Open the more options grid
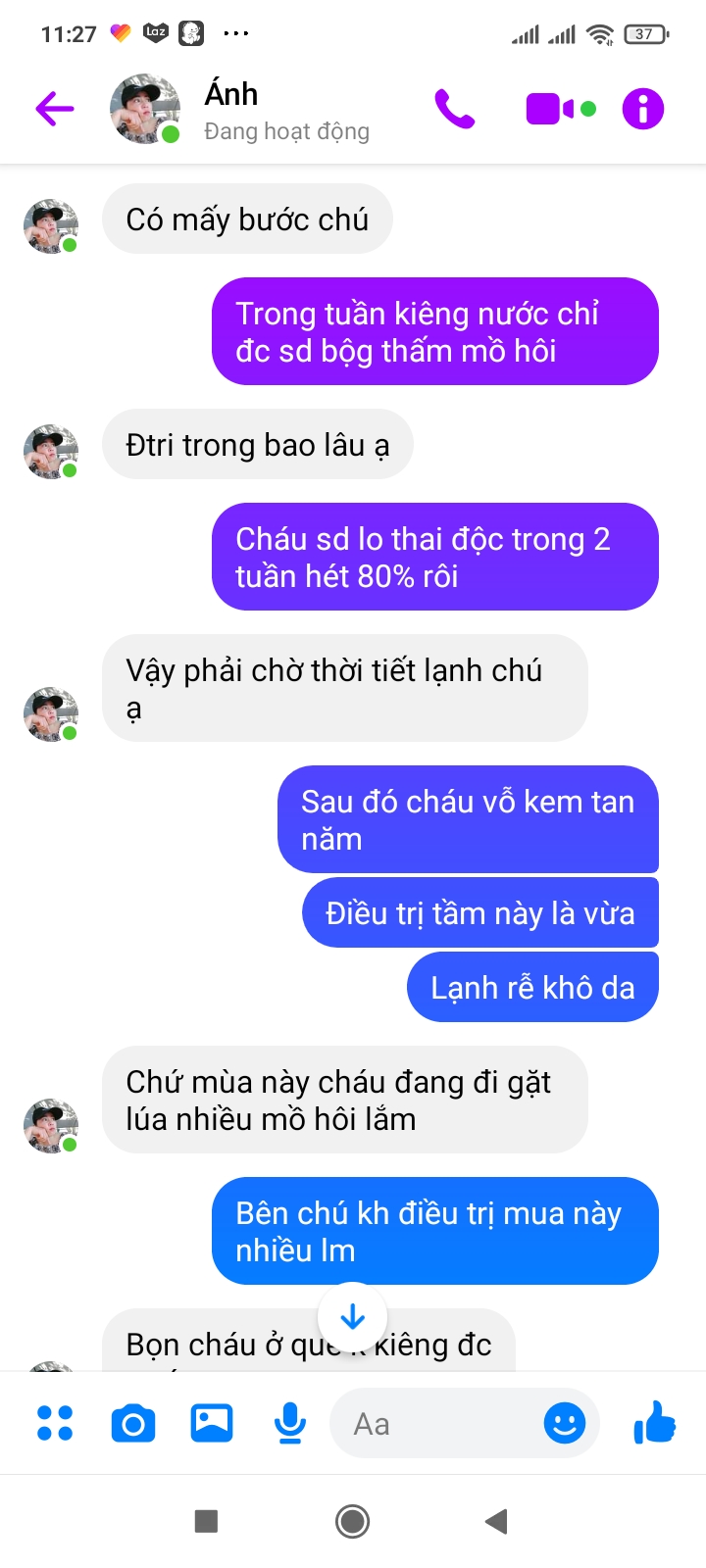Viewport: 706px width, 1568px height. click(55, 1423)
